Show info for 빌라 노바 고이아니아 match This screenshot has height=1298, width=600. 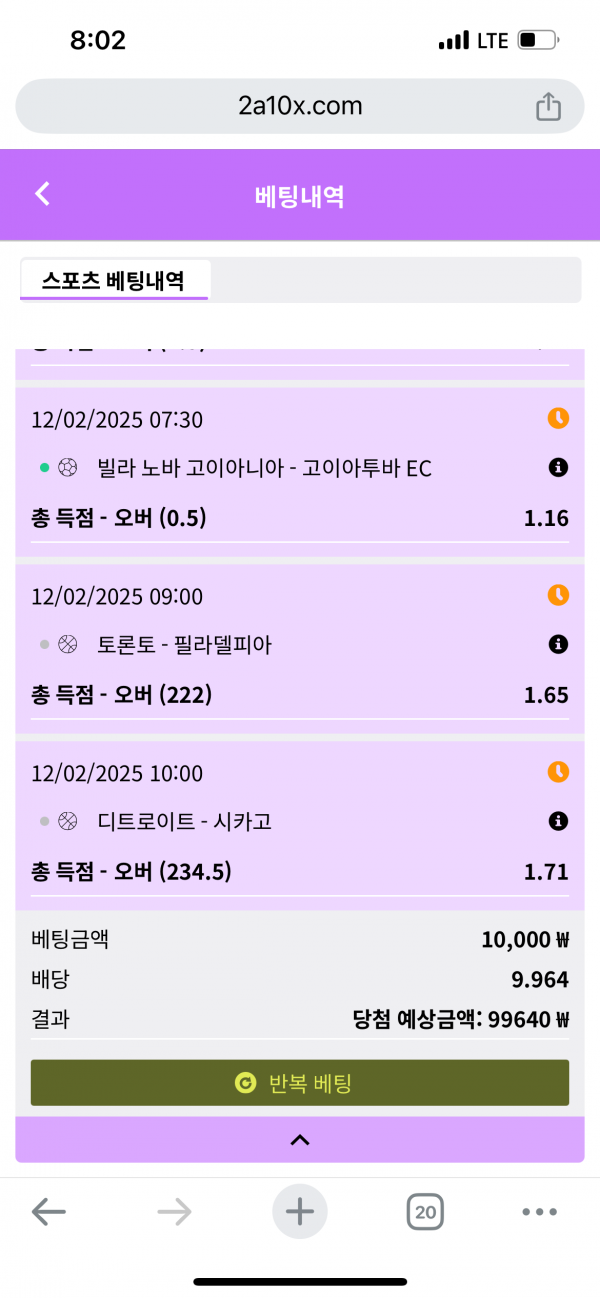click(x=558, y=467)
